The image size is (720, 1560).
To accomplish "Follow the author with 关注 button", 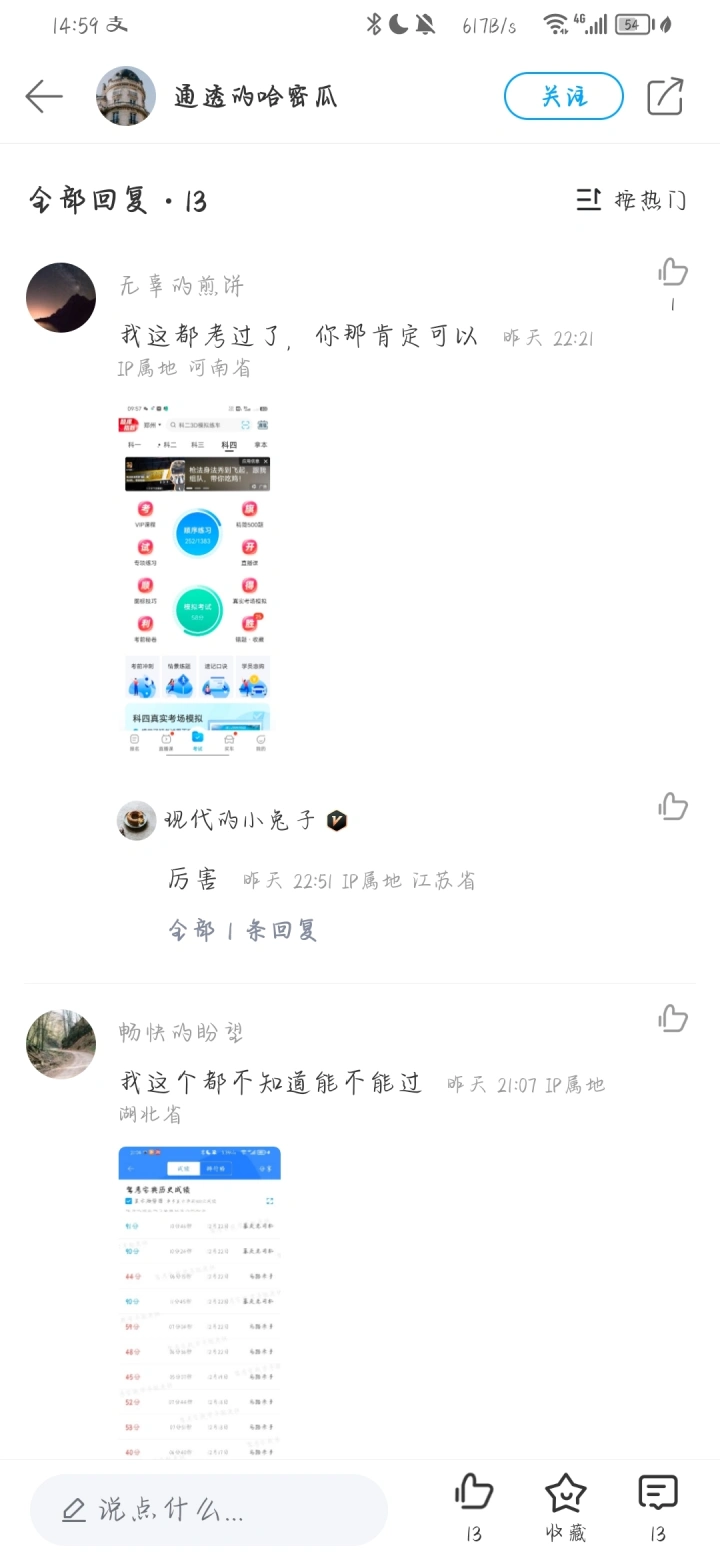I will [563, 96].
